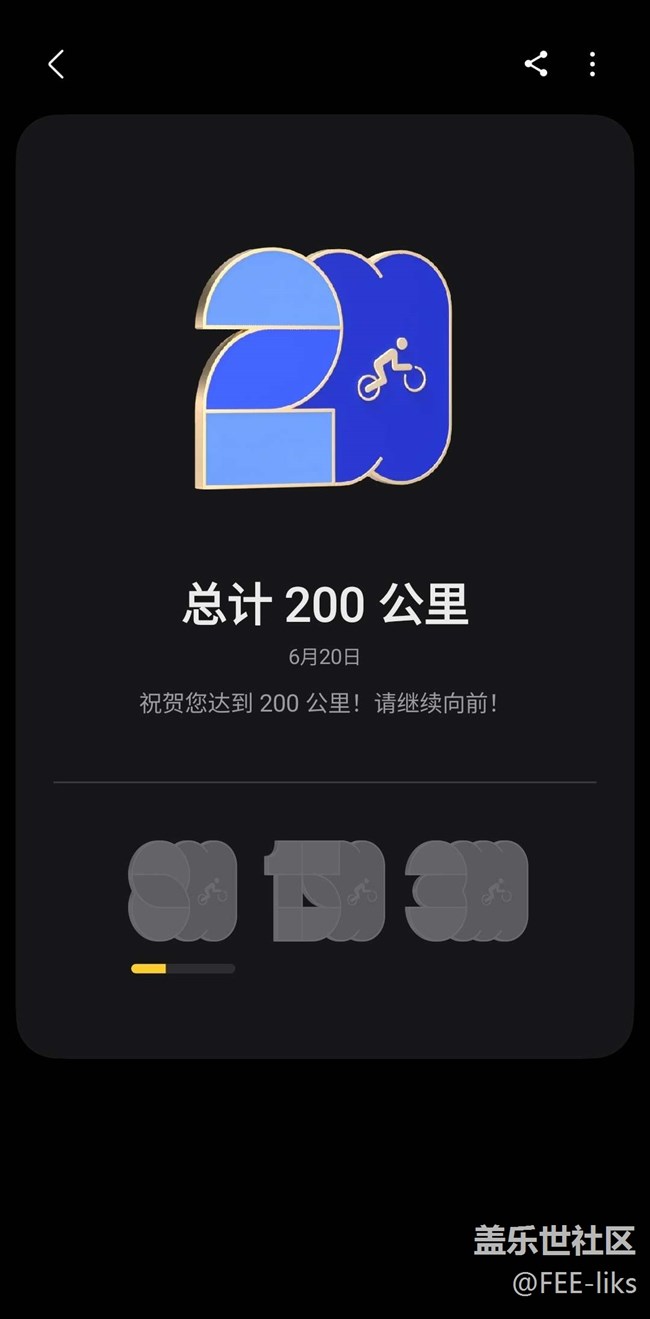This screenshot has height=1319, width=650.
Task: Open the greyed-out 300 cycling badge
Action: pyautogui.click(x=466, y=890)
